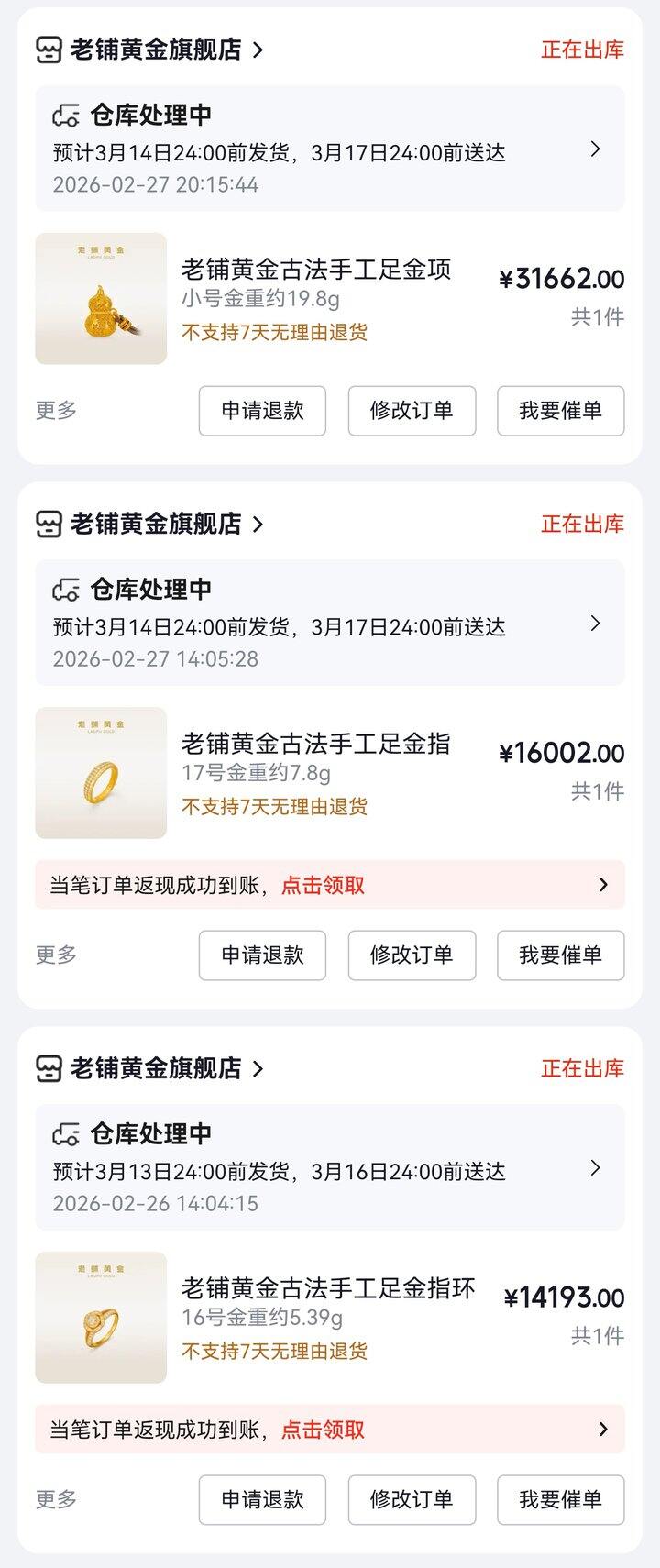Screen dimensions: 660x1568
Task: Click 修改订单 on the bottom order
Action: click(x=411, y=1500)
